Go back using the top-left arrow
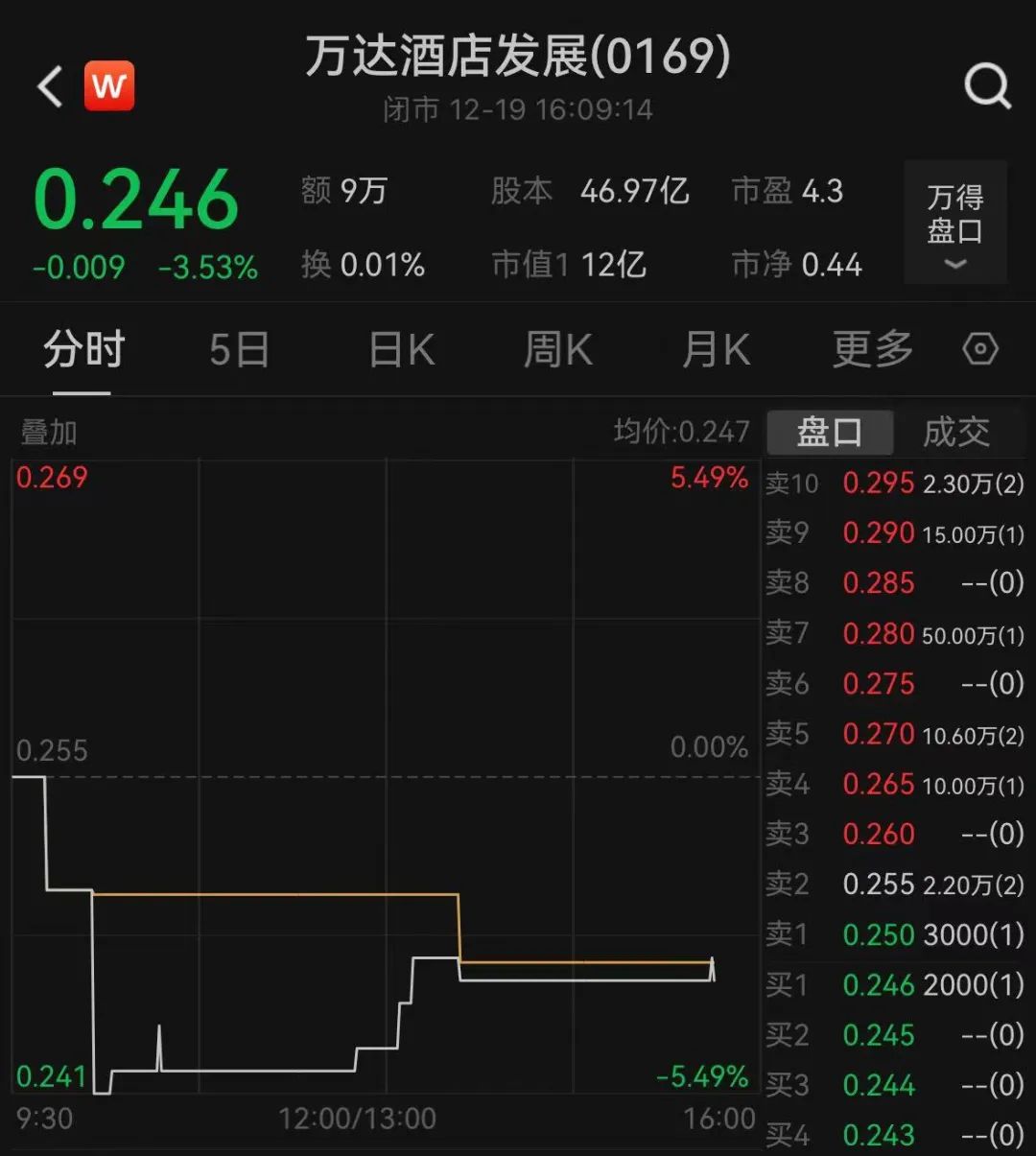Viewport: 1036px width, 1156px height. 50,86
